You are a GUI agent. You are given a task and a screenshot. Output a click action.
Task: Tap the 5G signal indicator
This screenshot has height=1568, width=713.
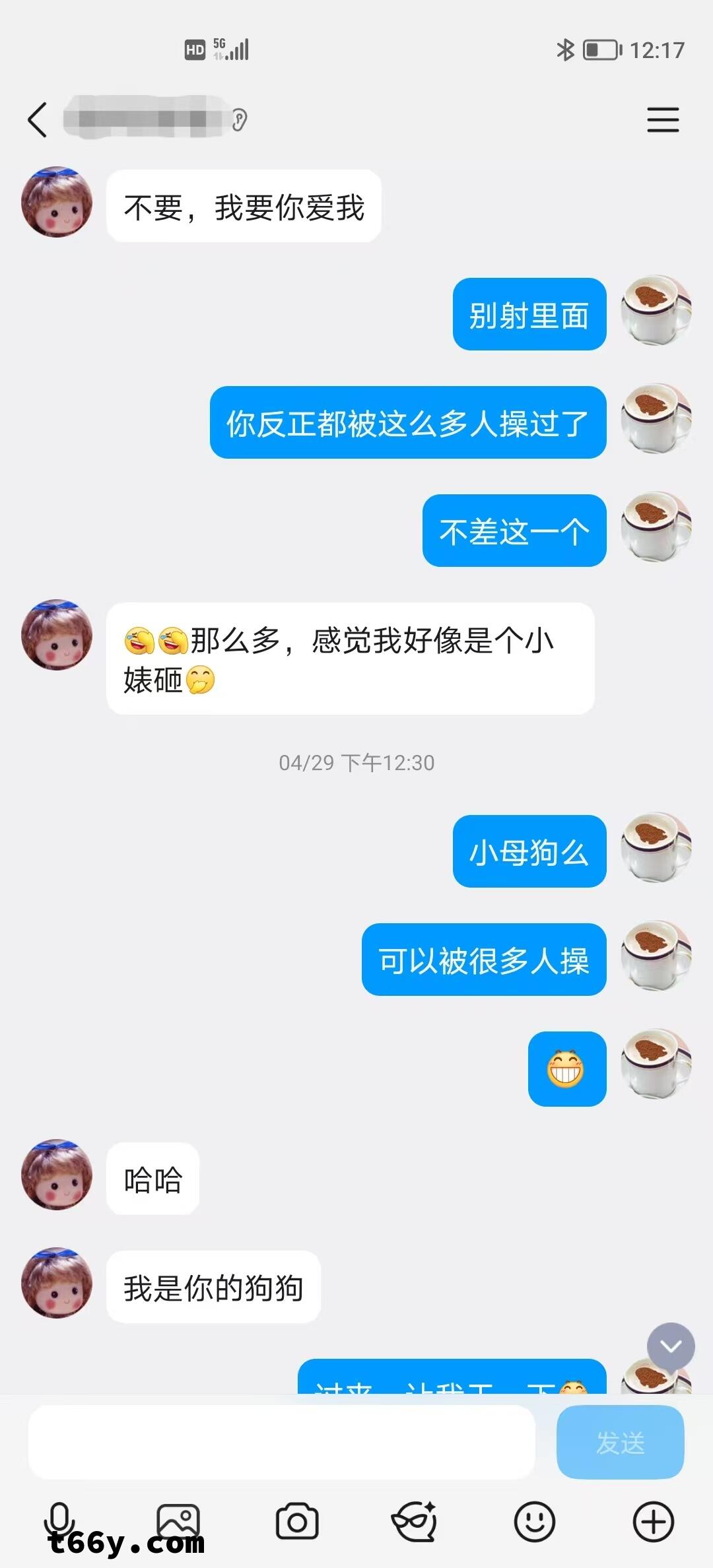click(228, 49)
